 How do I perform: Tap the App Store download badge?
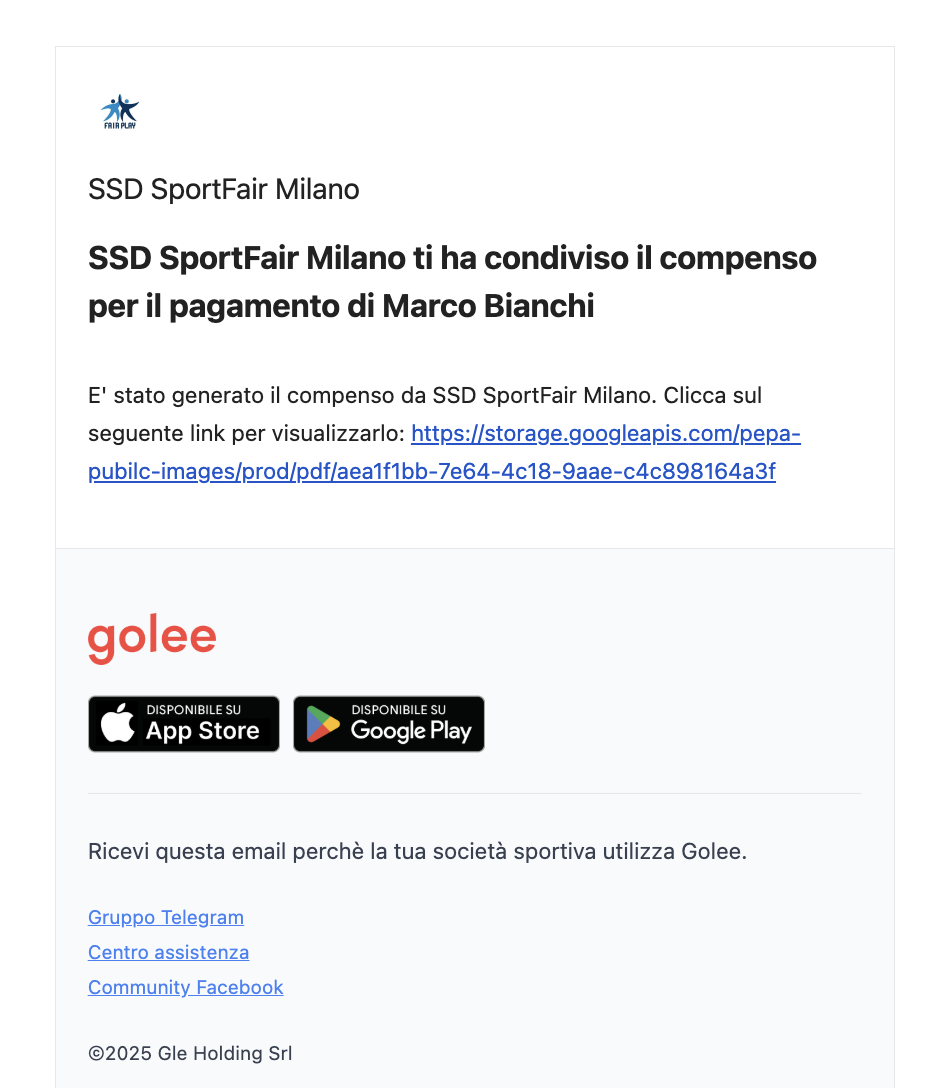point(184,724)
